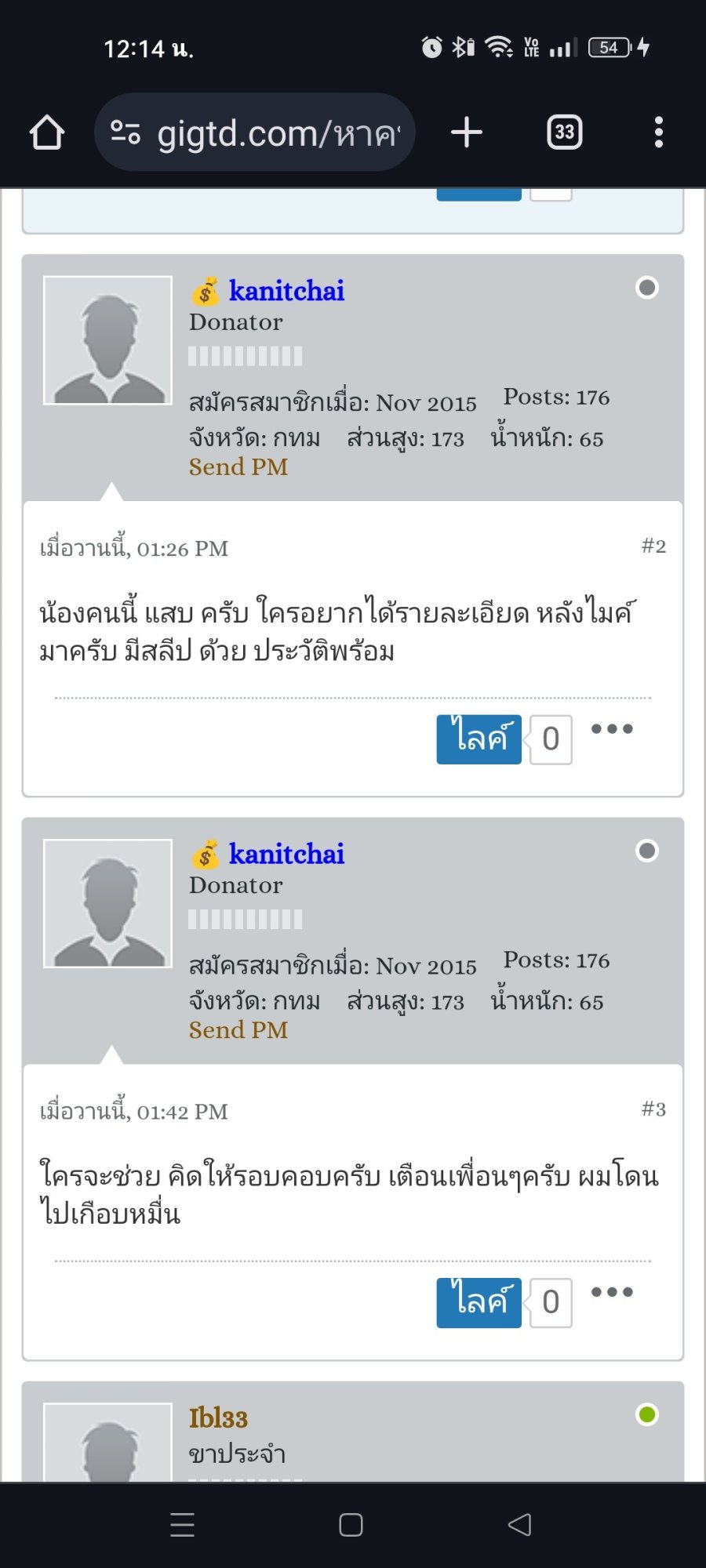This screenshot has height=1568, width=706.
Task: Tap the gigtd.com address bar
Action: [254, 132]
